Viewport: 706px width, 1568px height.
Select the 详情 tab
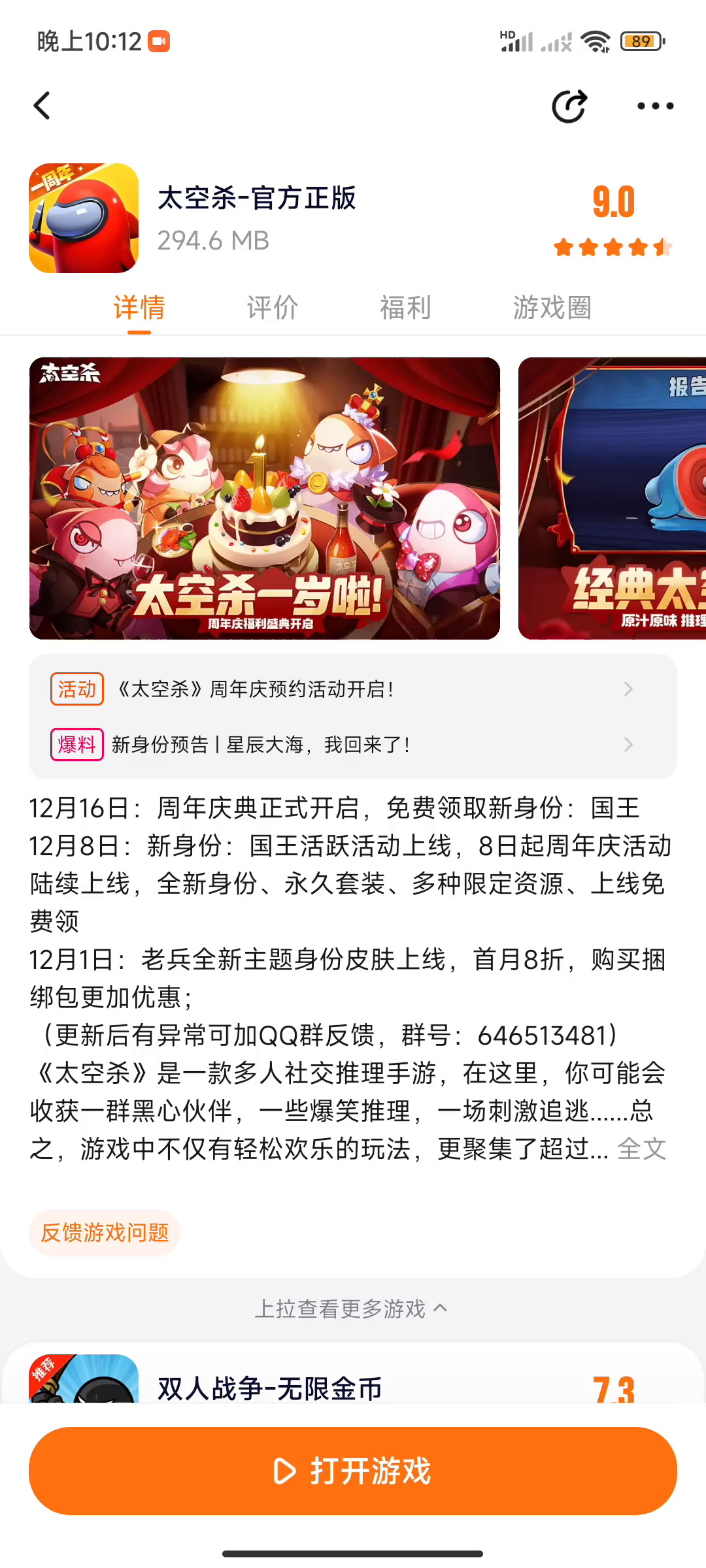pyautogui.click(x=139, y=308)
